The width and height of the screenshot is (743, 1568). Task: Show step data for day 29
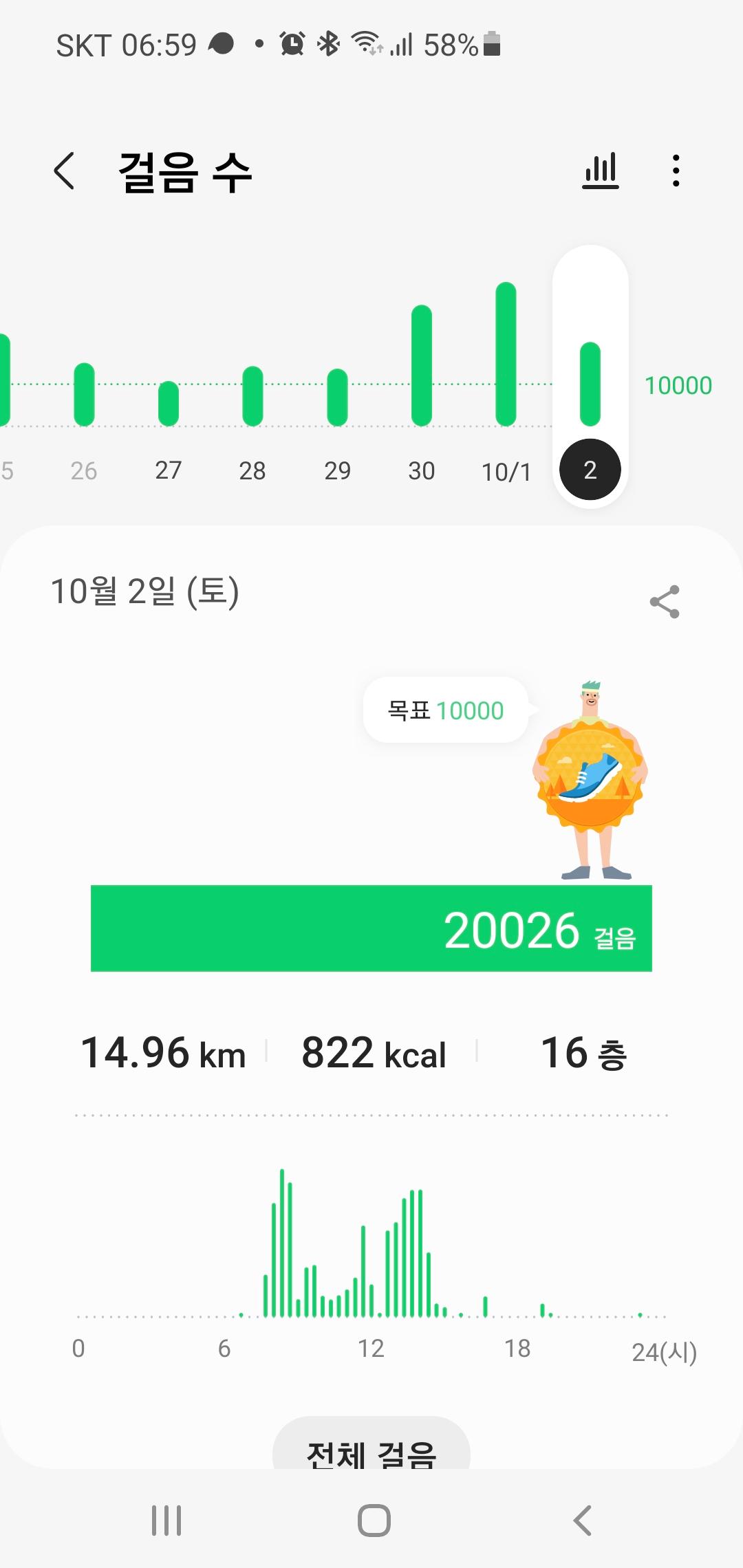coord(337,398)
